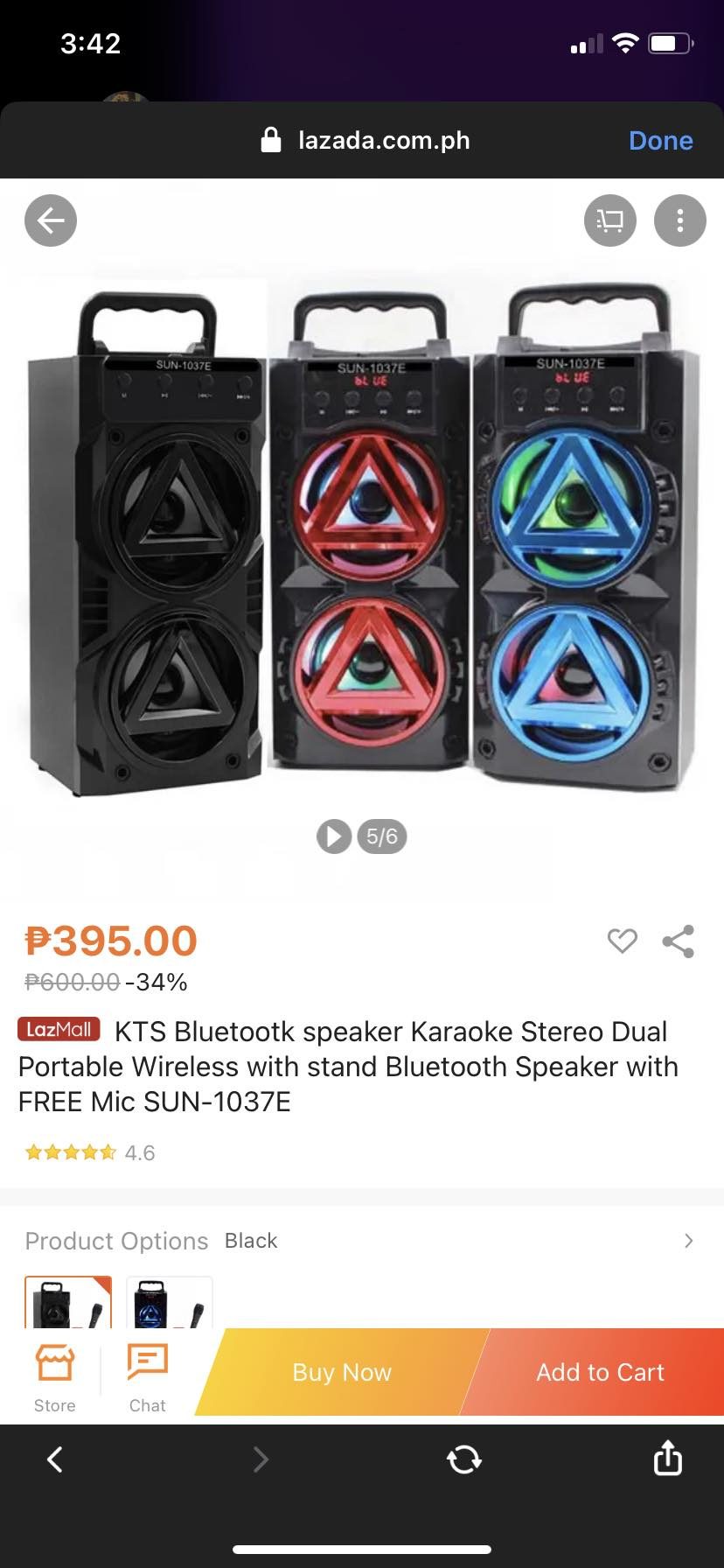This screenshot has width=724, height=1568.
Task: Go back using the arrow above the product image
Action: (51, 220)
